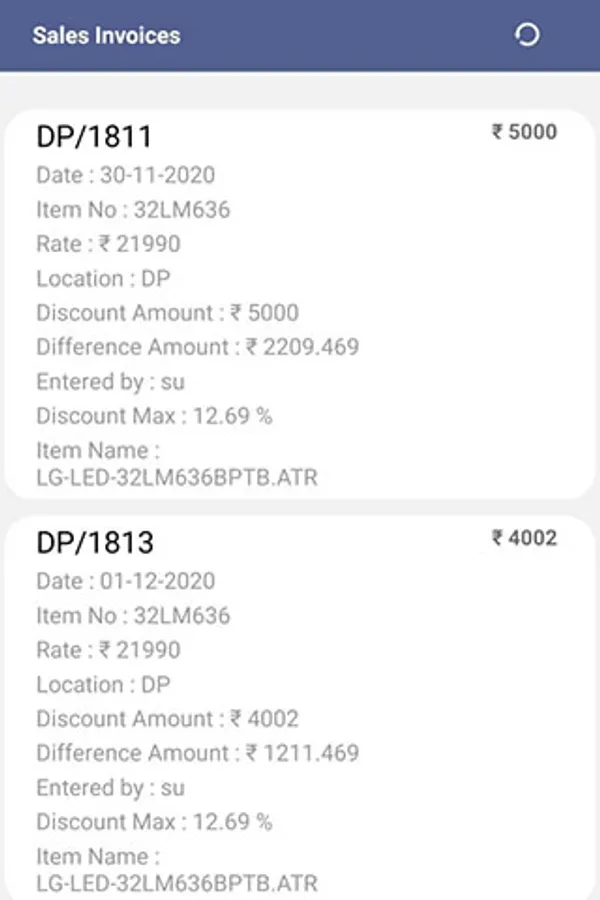Refresh the sales invoices list
600x900 pixels.
pos(526,35)
